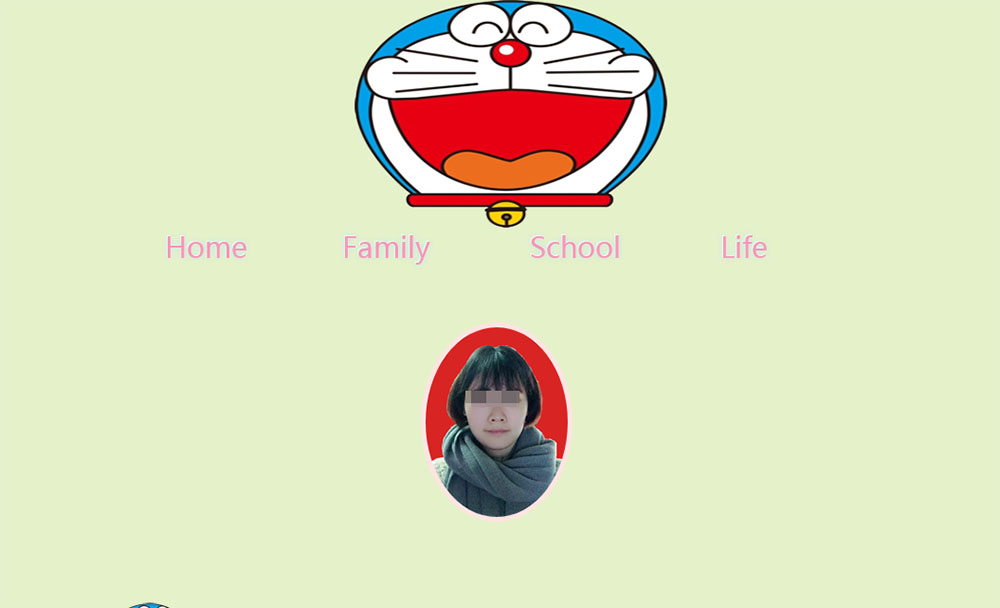This screenshot has height=608, width=1000.
Task: Open the School page
Action: [575, 247]
